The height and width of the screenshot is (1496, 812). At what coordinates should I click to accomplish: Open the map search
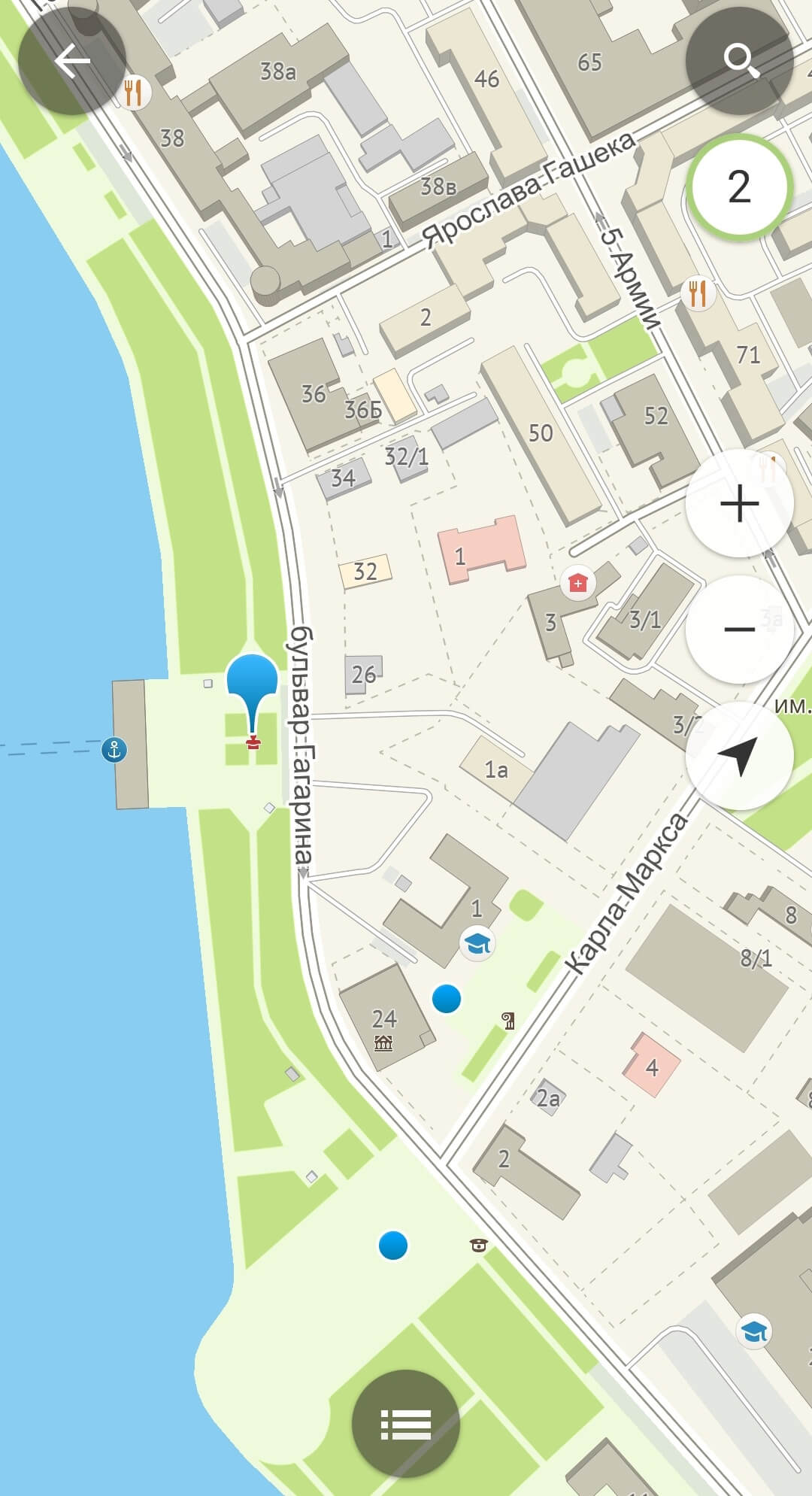click(740, 61)
